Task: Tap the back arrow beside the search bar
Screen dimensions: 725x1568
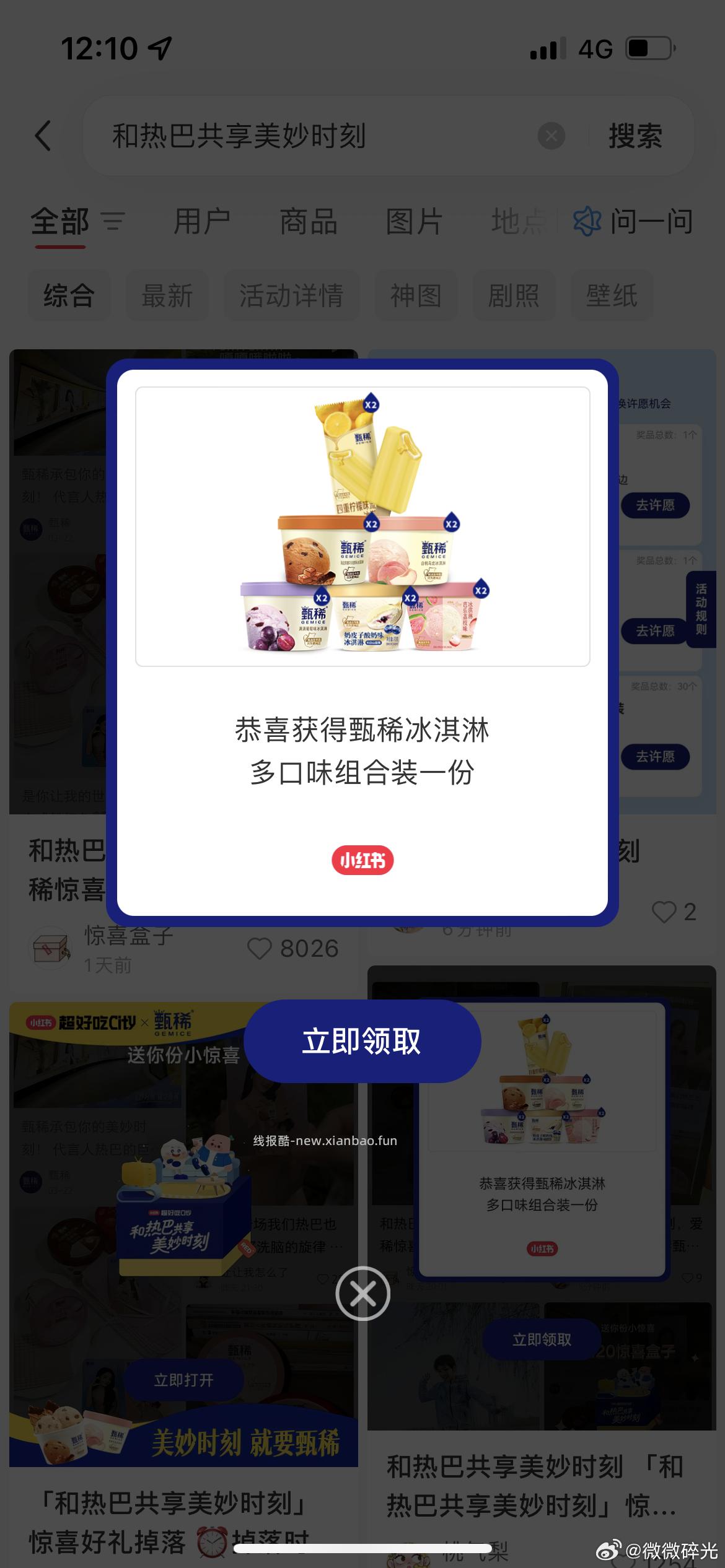Action: (42, 136)
